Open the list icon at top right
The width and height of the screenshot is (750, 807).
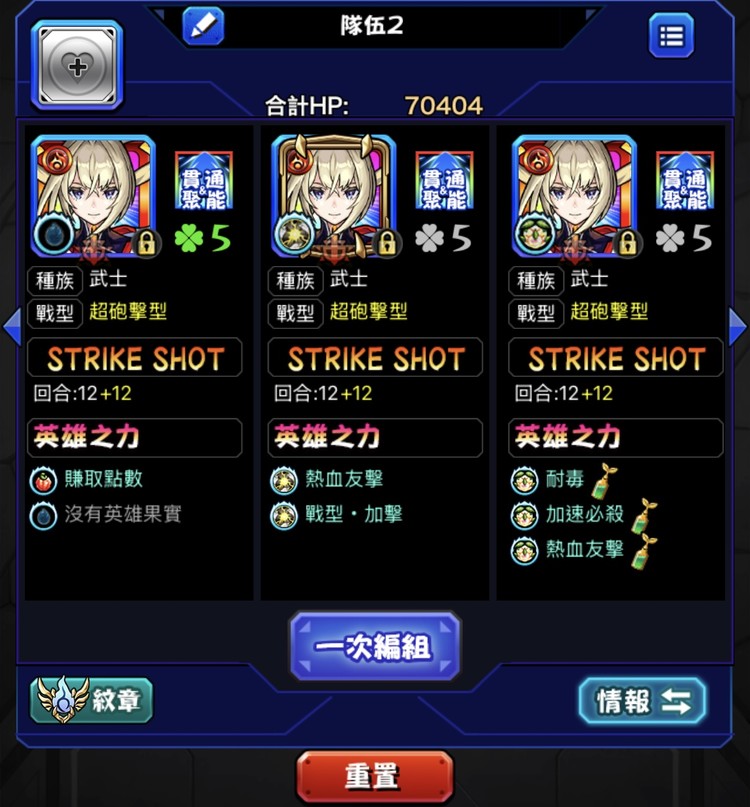click(671, 35)
